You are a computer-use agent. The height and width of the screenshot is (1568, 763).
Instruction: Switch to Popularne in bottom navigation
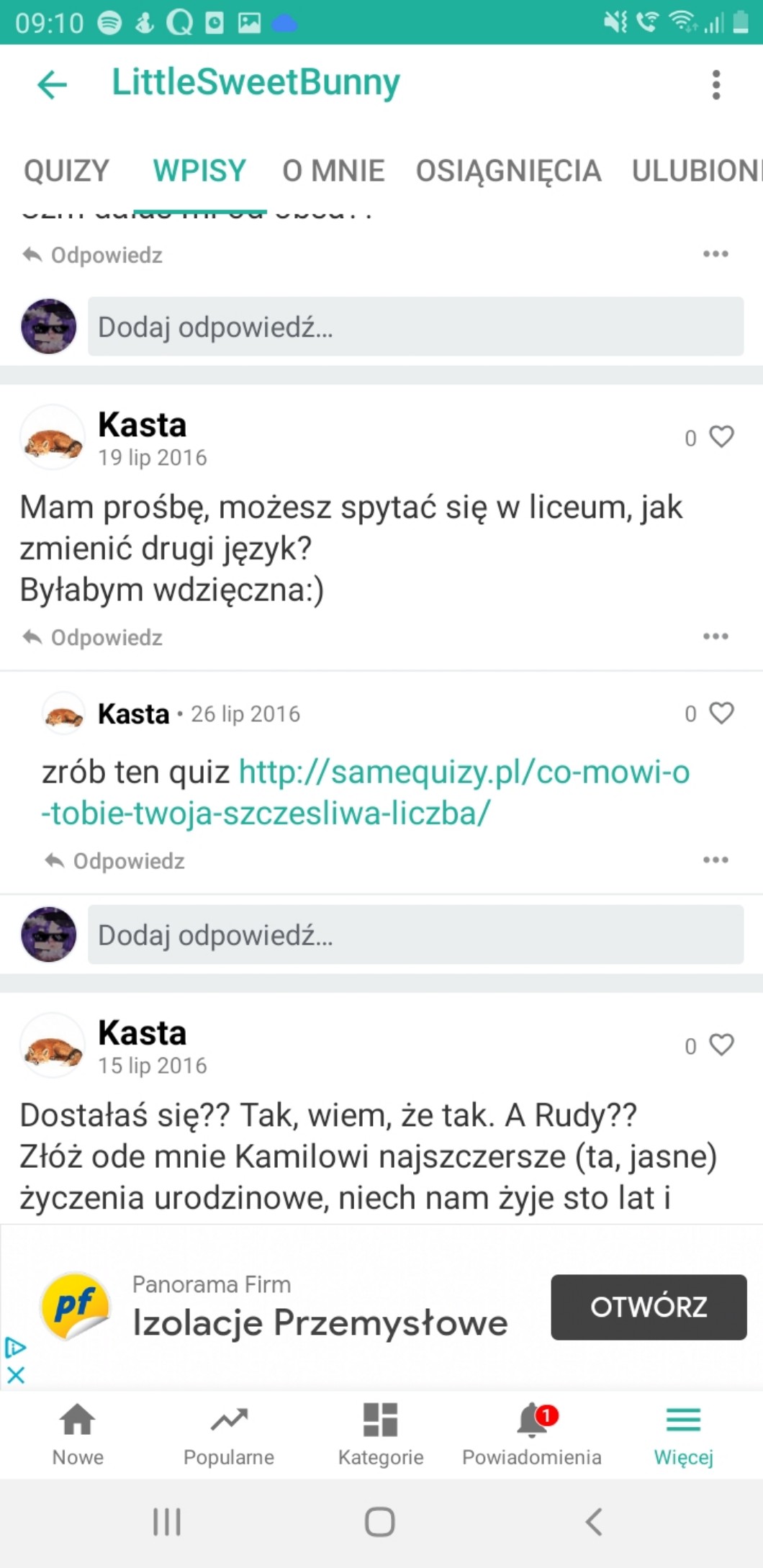click(229, 1434)
